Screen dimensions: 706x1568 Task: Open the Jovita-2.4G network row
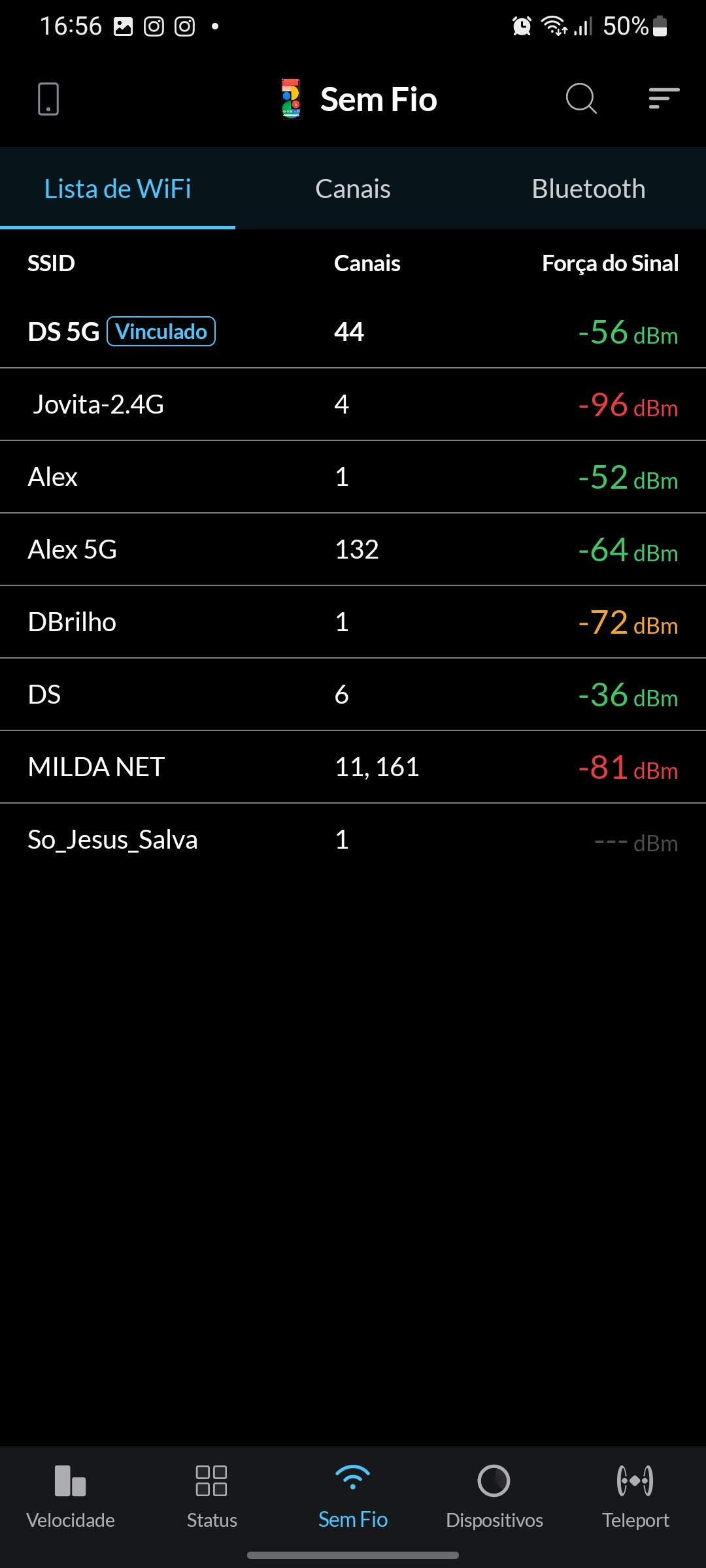[x=353, y=404]
